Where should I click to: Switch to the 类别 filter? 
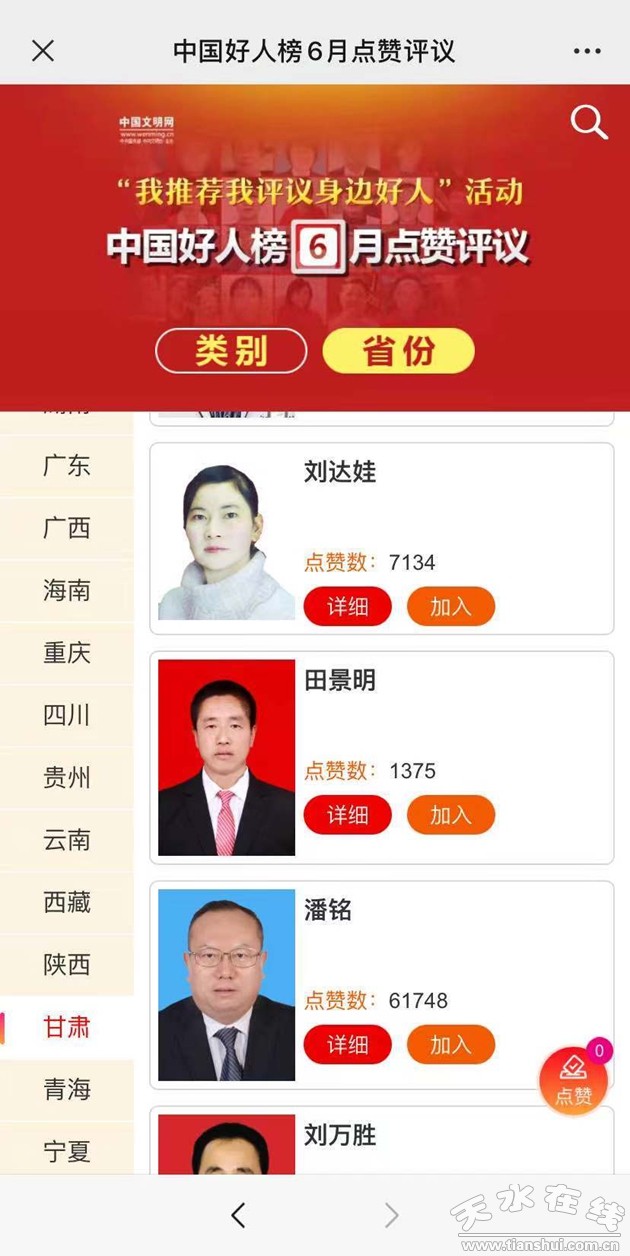(x=231, y=351)
